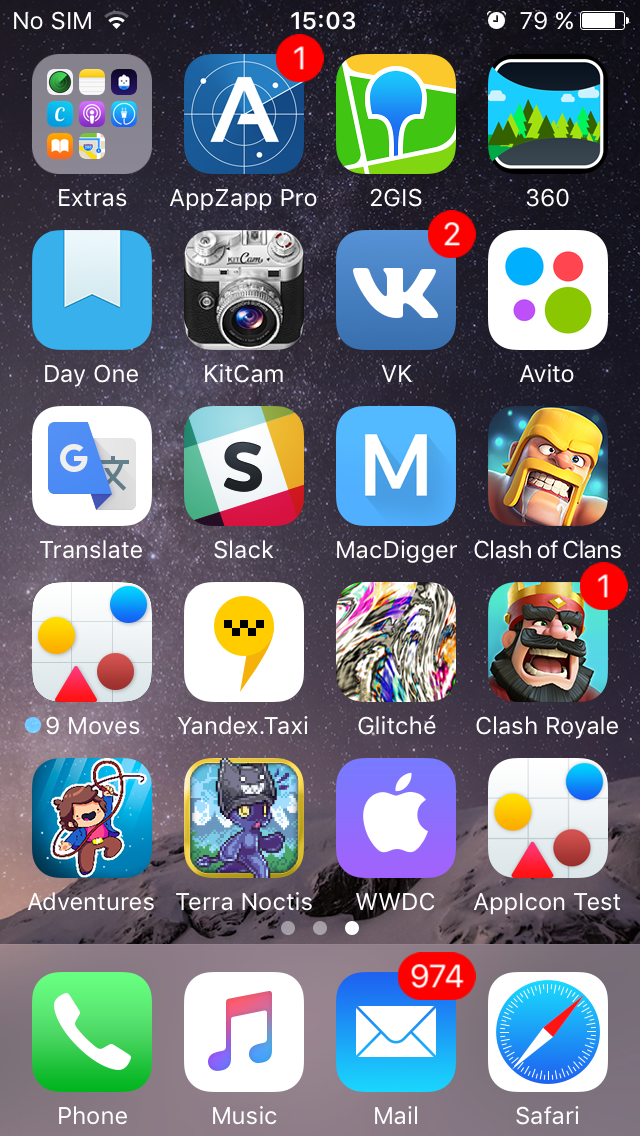Launch Clash Royale

[548, 642]
